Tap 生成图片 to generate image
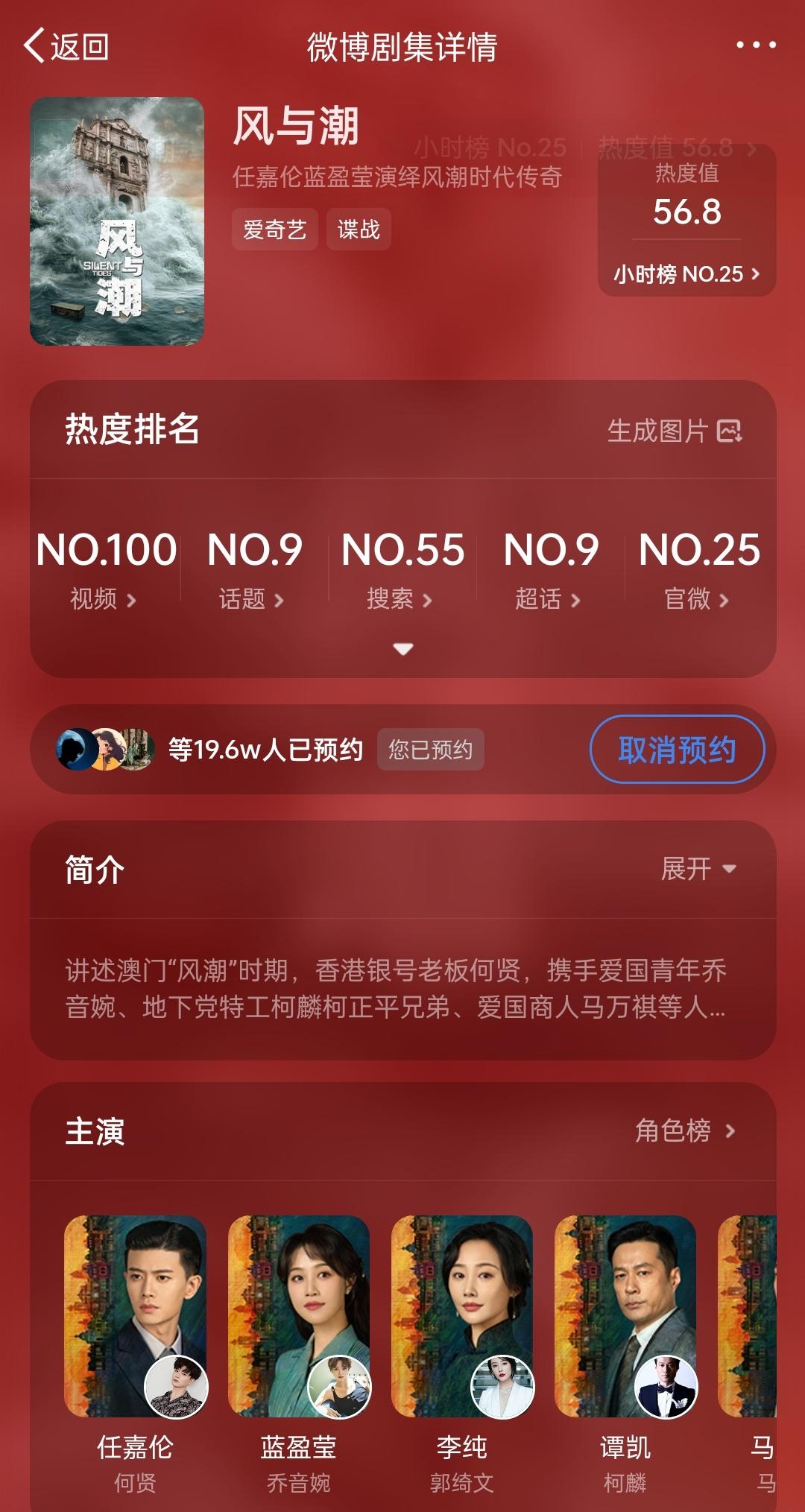The image size is (805, 1512). tap(674, 431)
